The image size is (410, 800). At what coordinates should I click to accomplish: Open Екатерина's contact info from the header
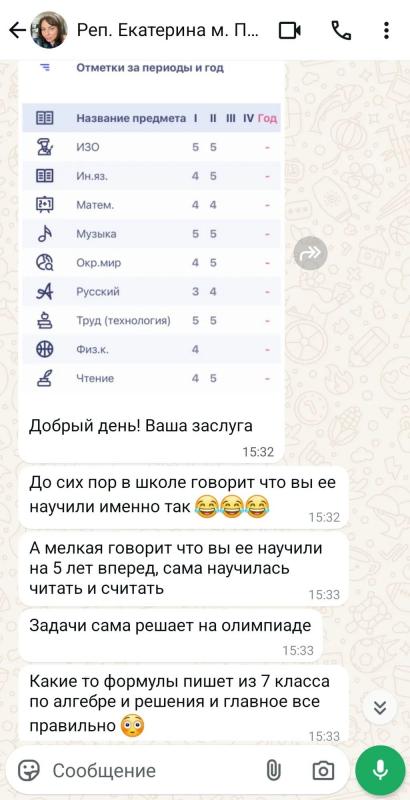(x=168, y=31)
